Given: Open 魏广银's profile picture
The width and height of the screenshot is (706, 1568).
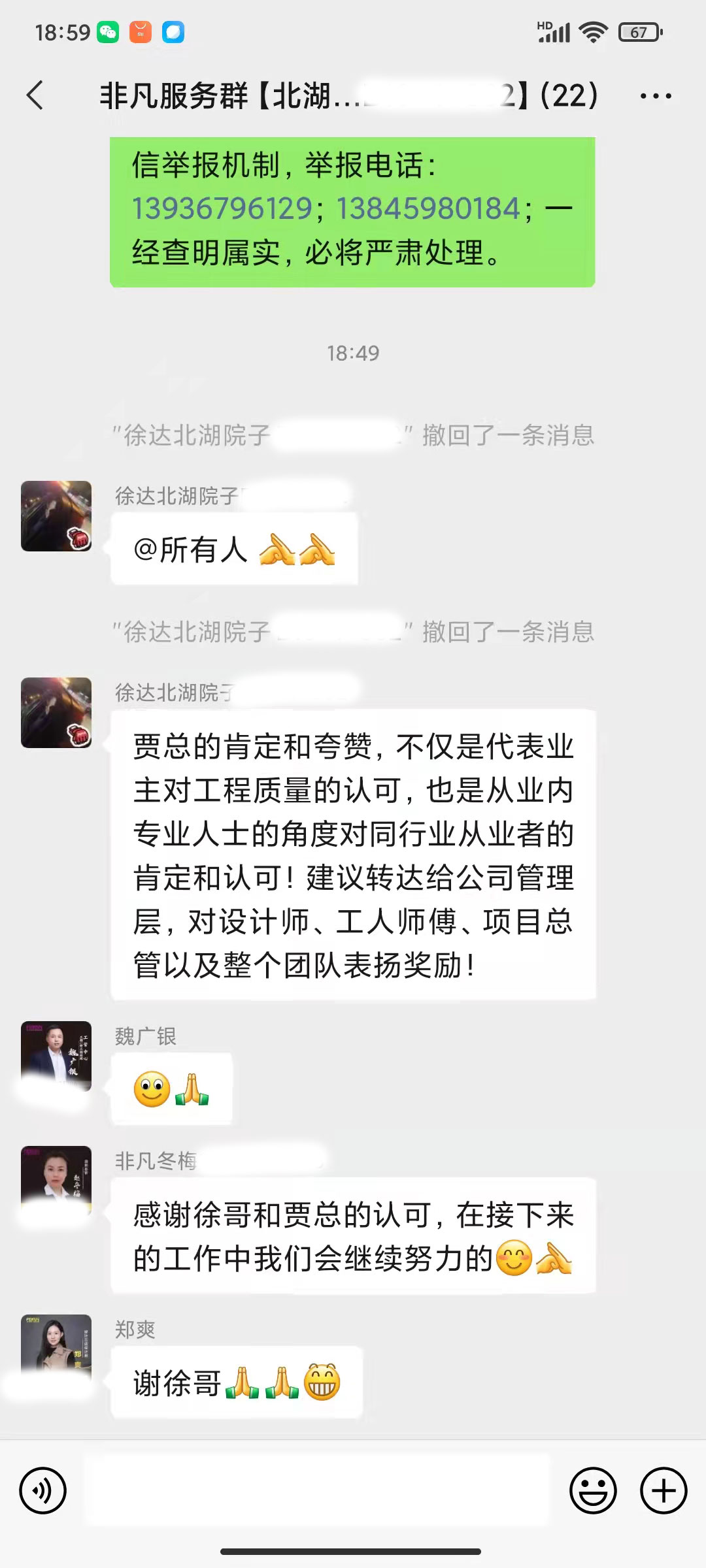Looking at the screenshot, I should [x=56, y=1056].
